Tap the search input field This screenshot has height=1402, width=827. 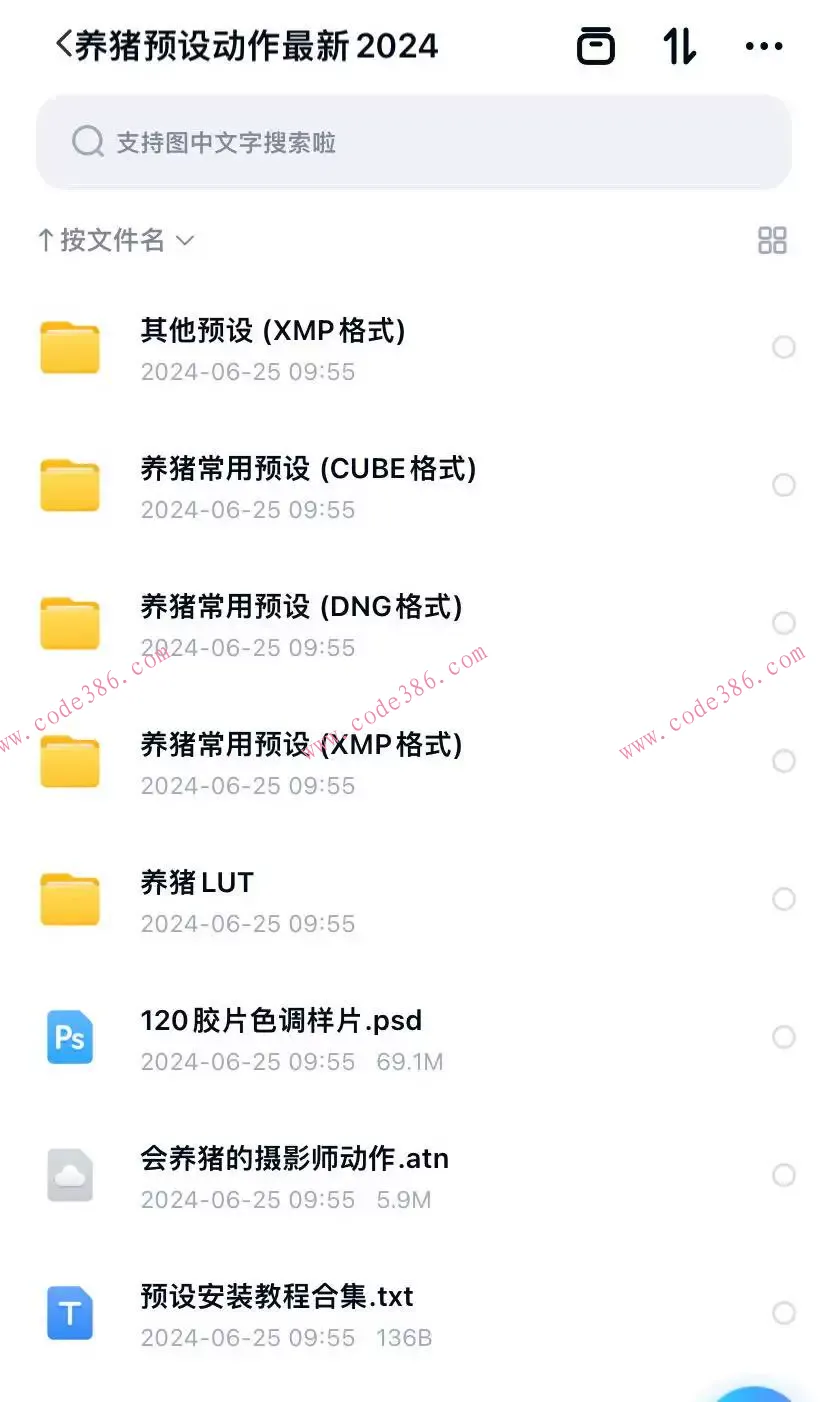click(x=400, y=141)
